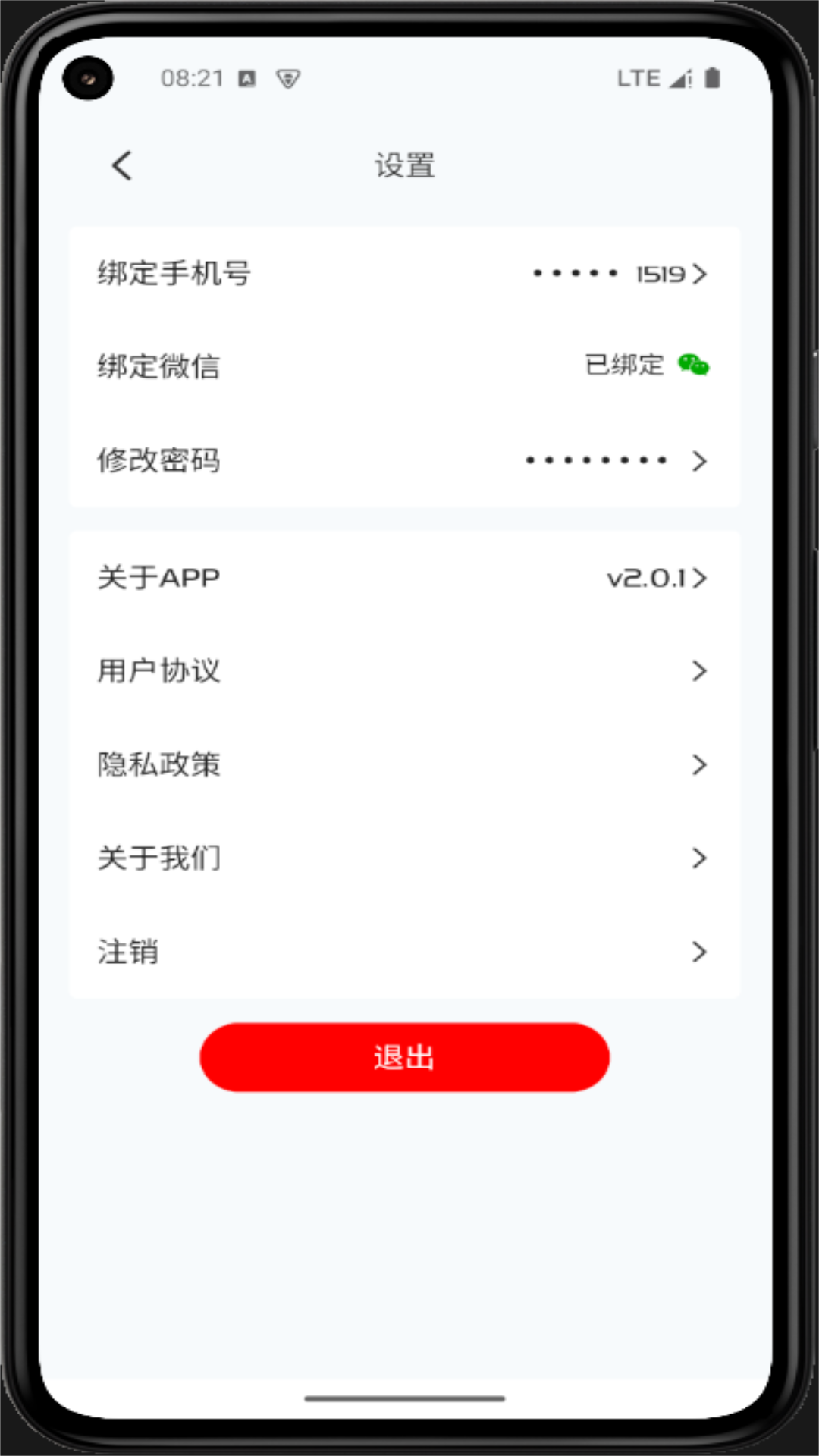819x1456 pixels.
Task: Open the 关于我们 row
Action: pos(403,858)
